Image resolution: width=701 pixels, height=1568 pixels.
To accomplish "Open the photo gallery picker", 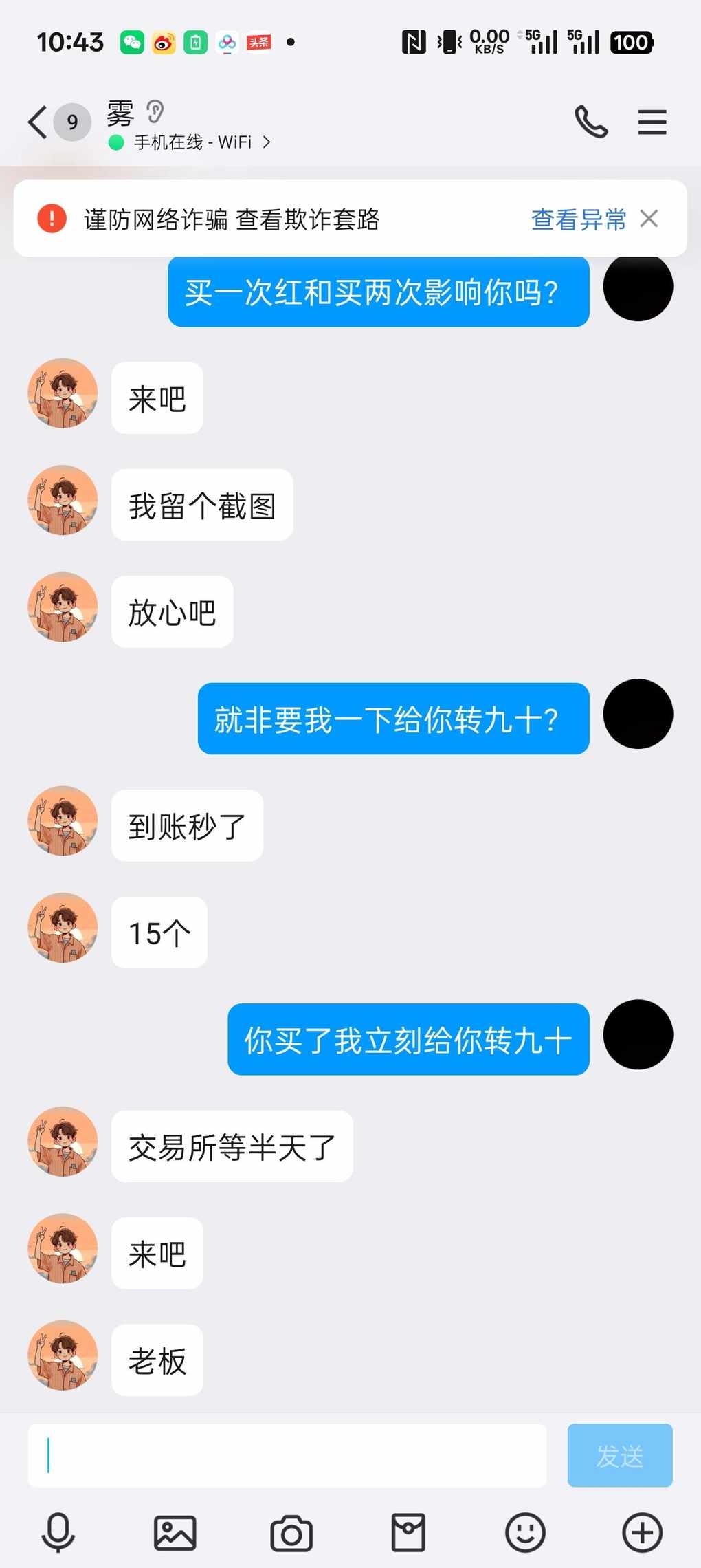I will pos(175,1532).
